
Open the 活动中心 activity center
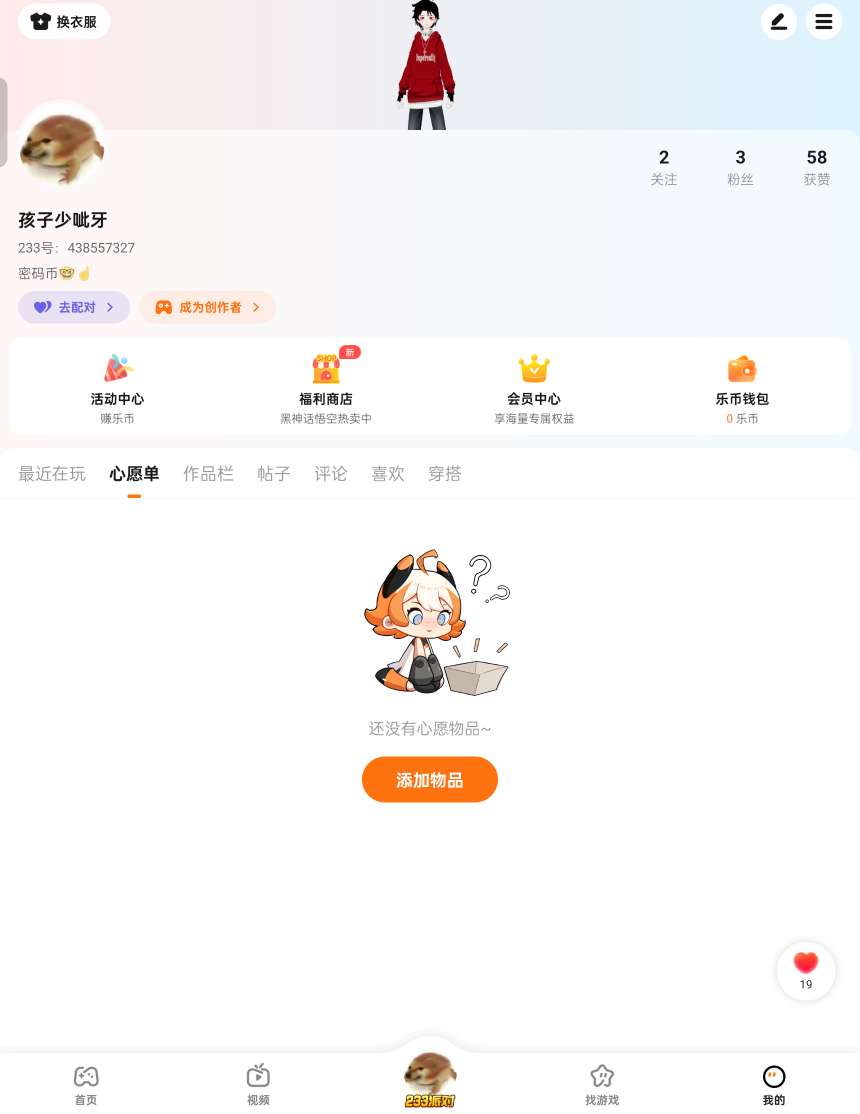(x=117, y=388)
